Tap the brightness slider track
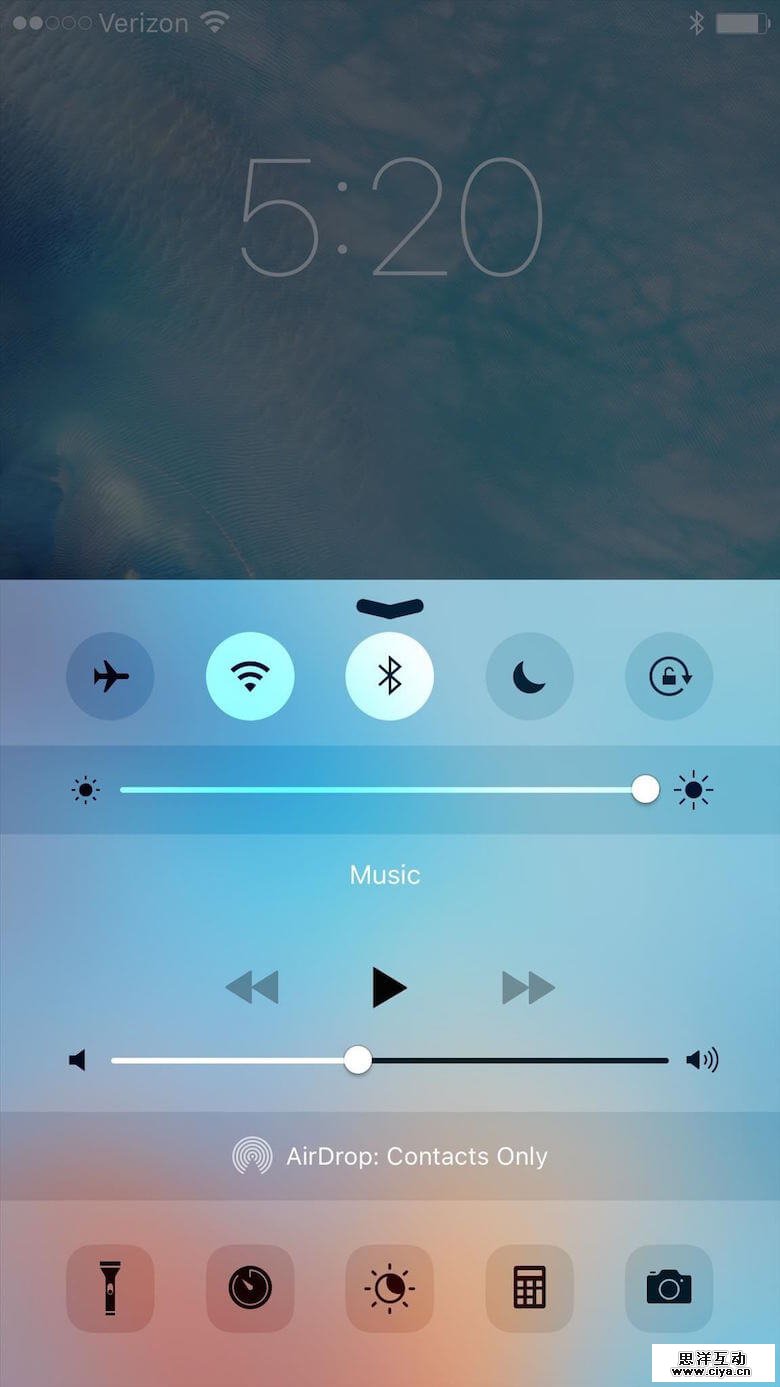 tap(380, 790)
